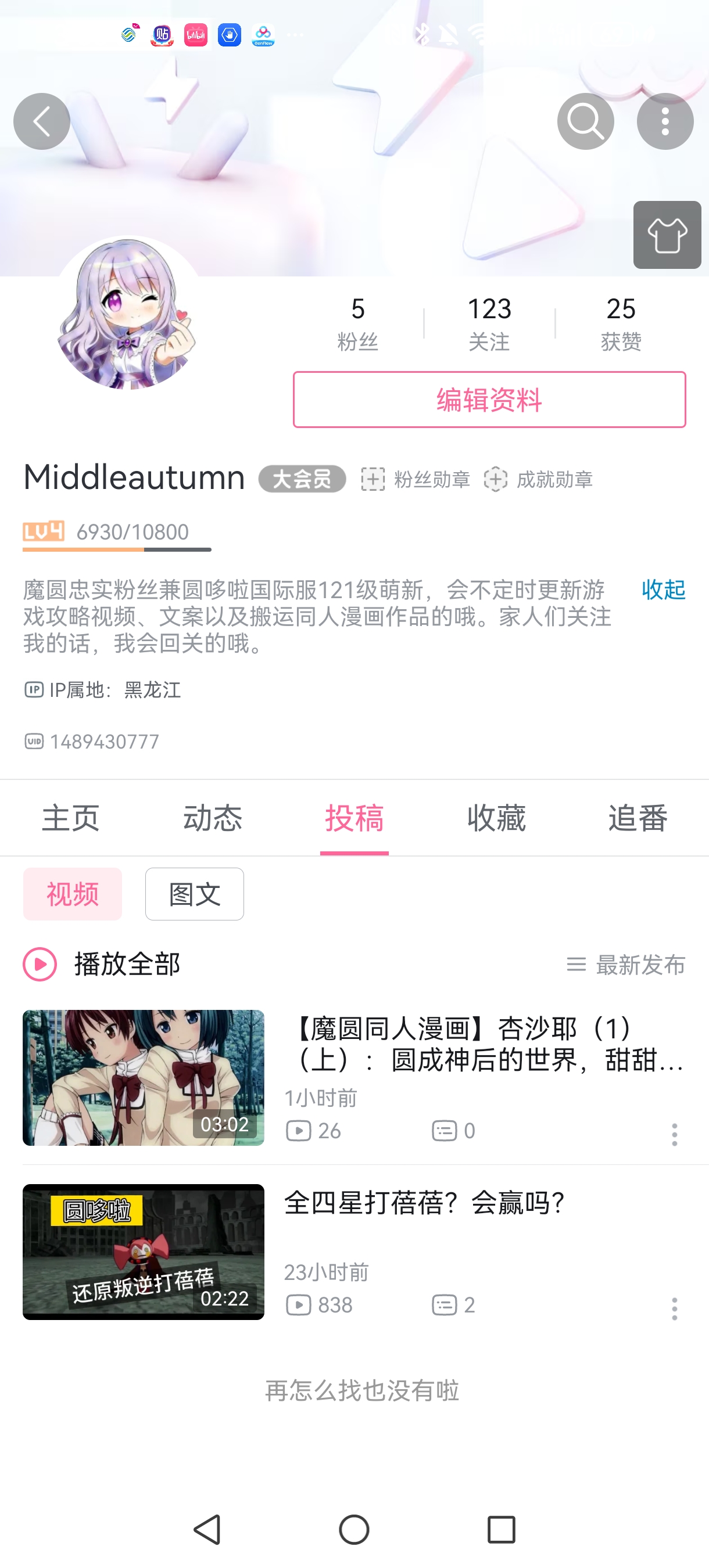Open more options for the 杏沙耶 video
The image size is (709, 1568).
(674, 1135)
